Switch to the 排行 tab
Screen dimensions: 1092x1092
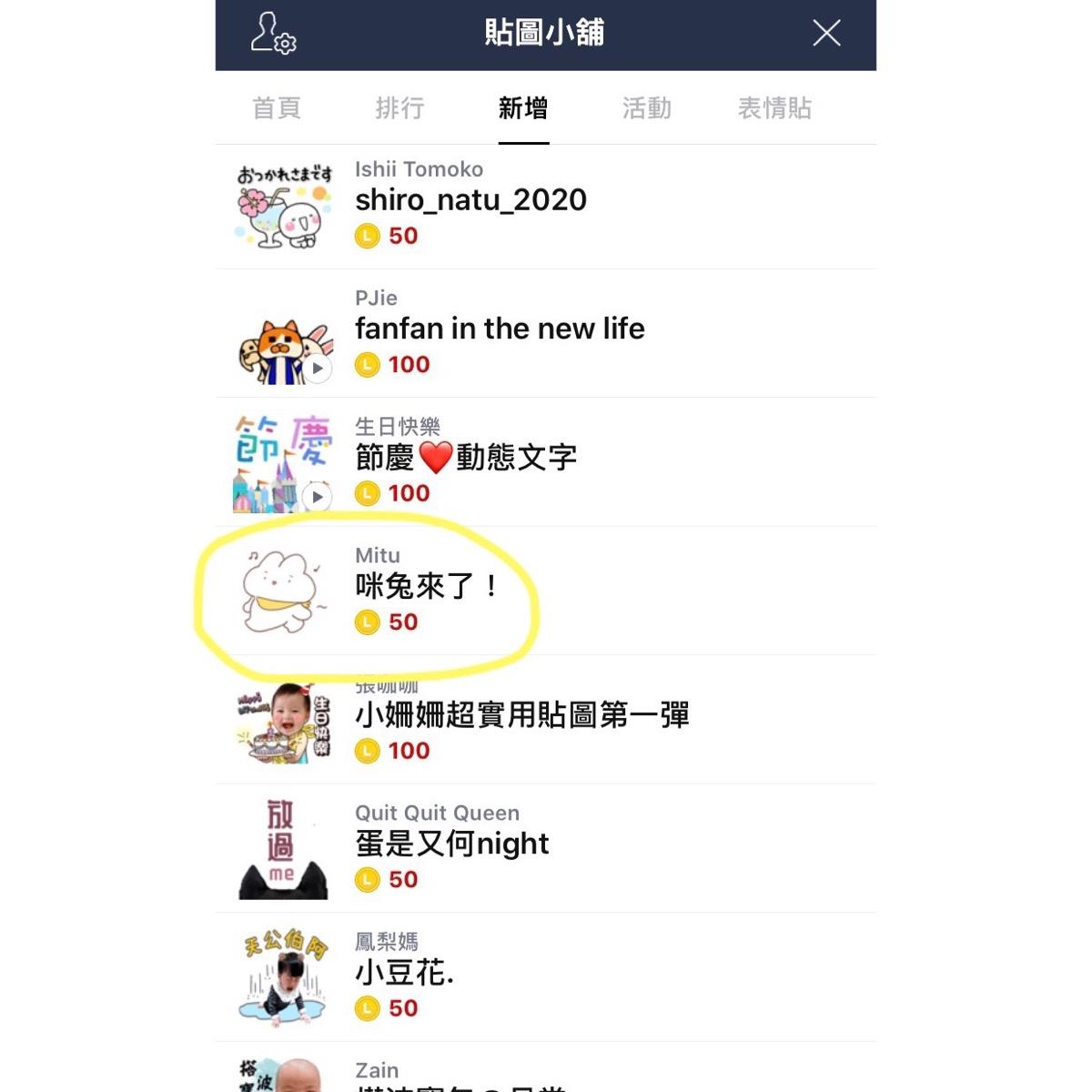(400, 108)
